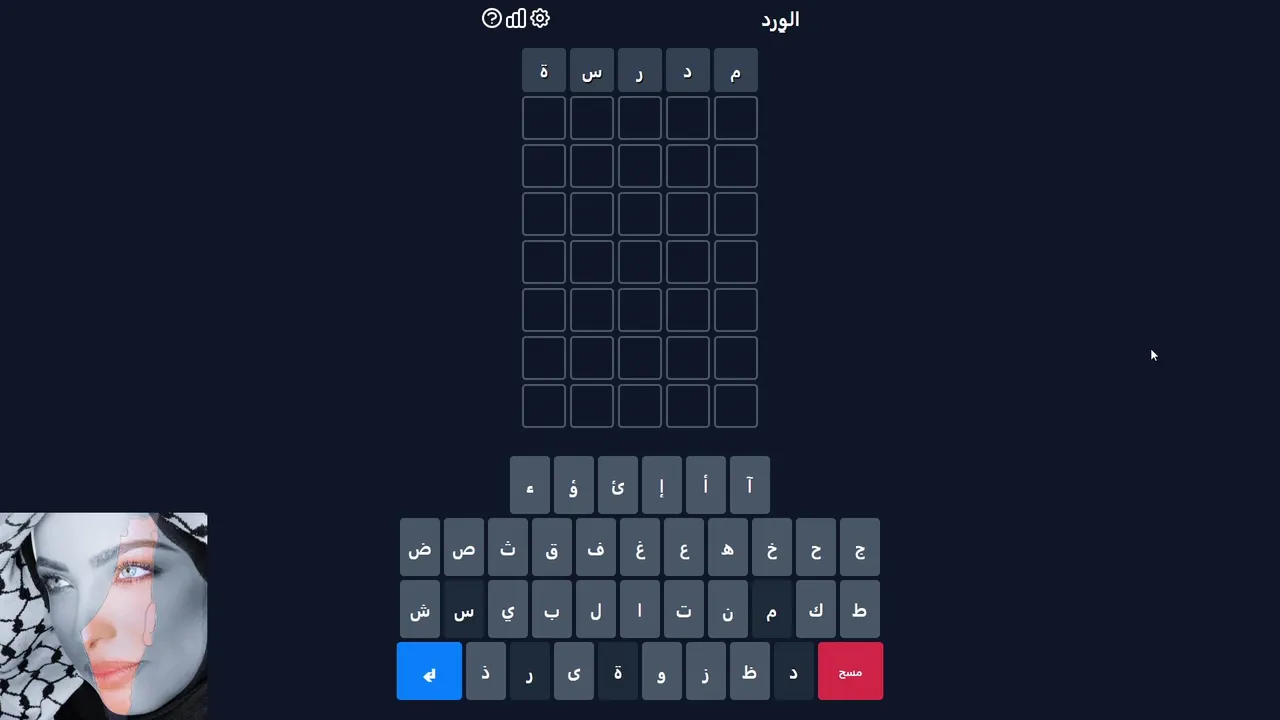Image resolution: width=1280 pixels, height=720 pixels.
Task: Tap the alif madda آ key
Action: point(750,486)
